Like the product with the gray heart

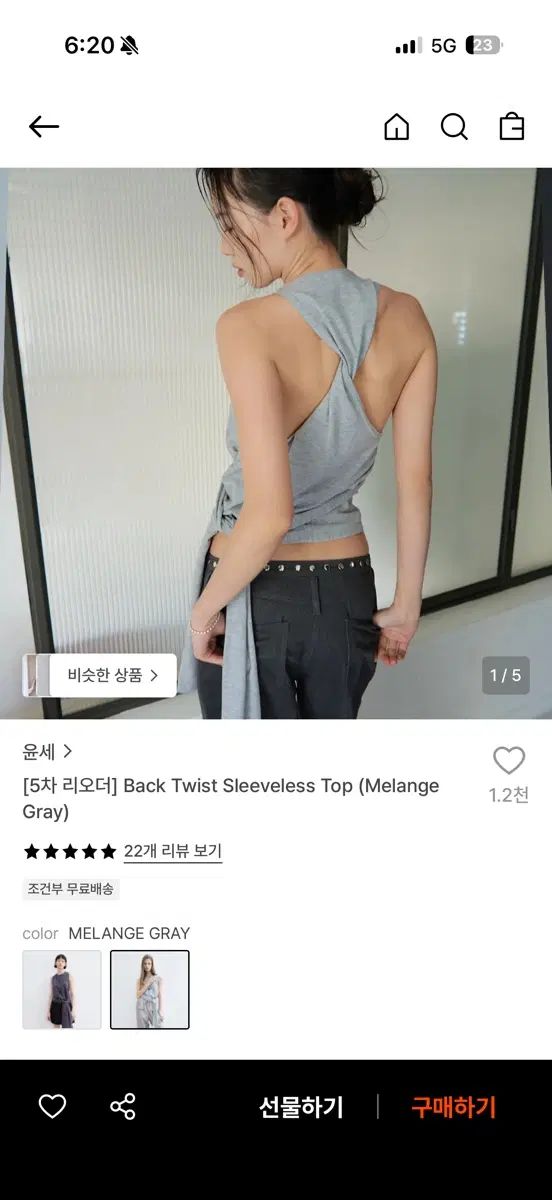point(509,761)
